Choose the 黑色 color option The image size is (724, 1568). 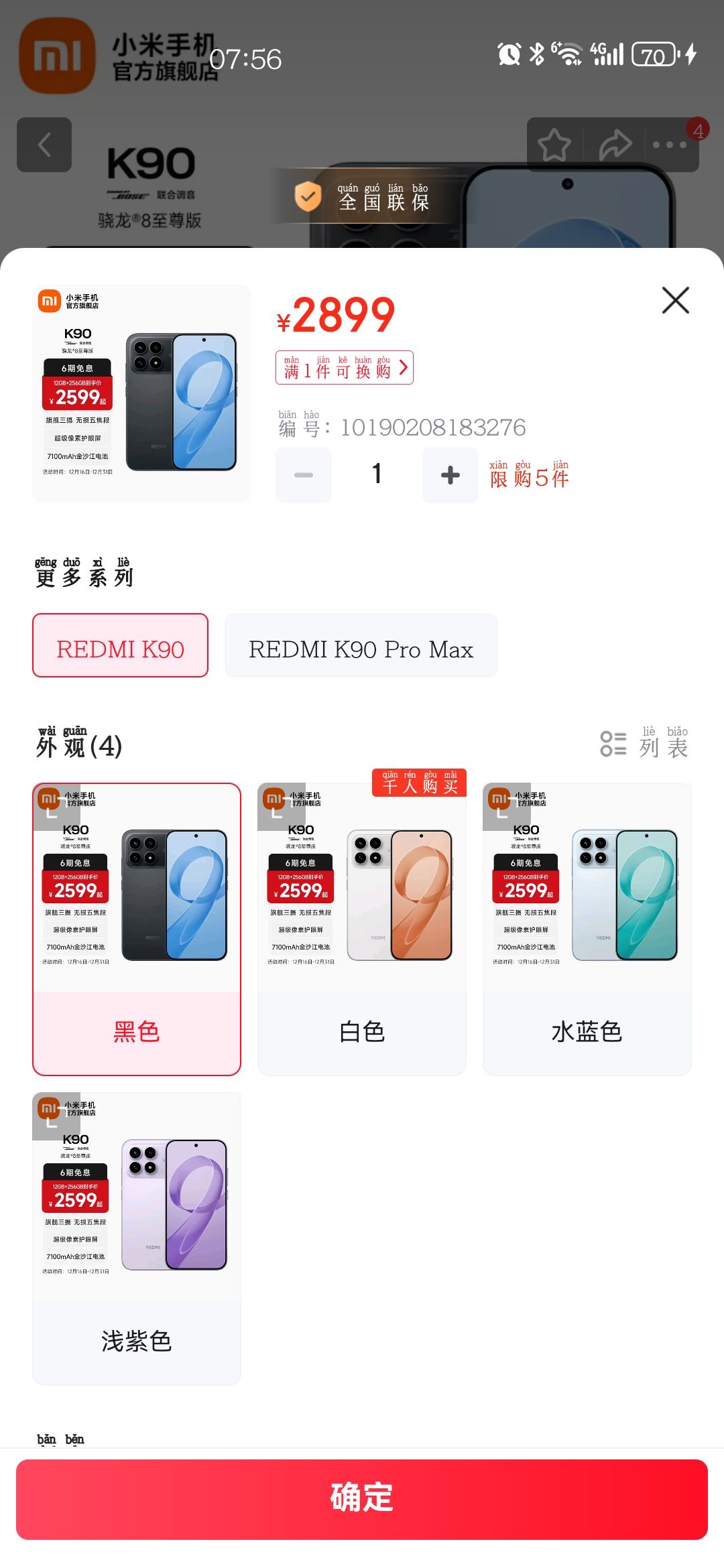[137, 929]
